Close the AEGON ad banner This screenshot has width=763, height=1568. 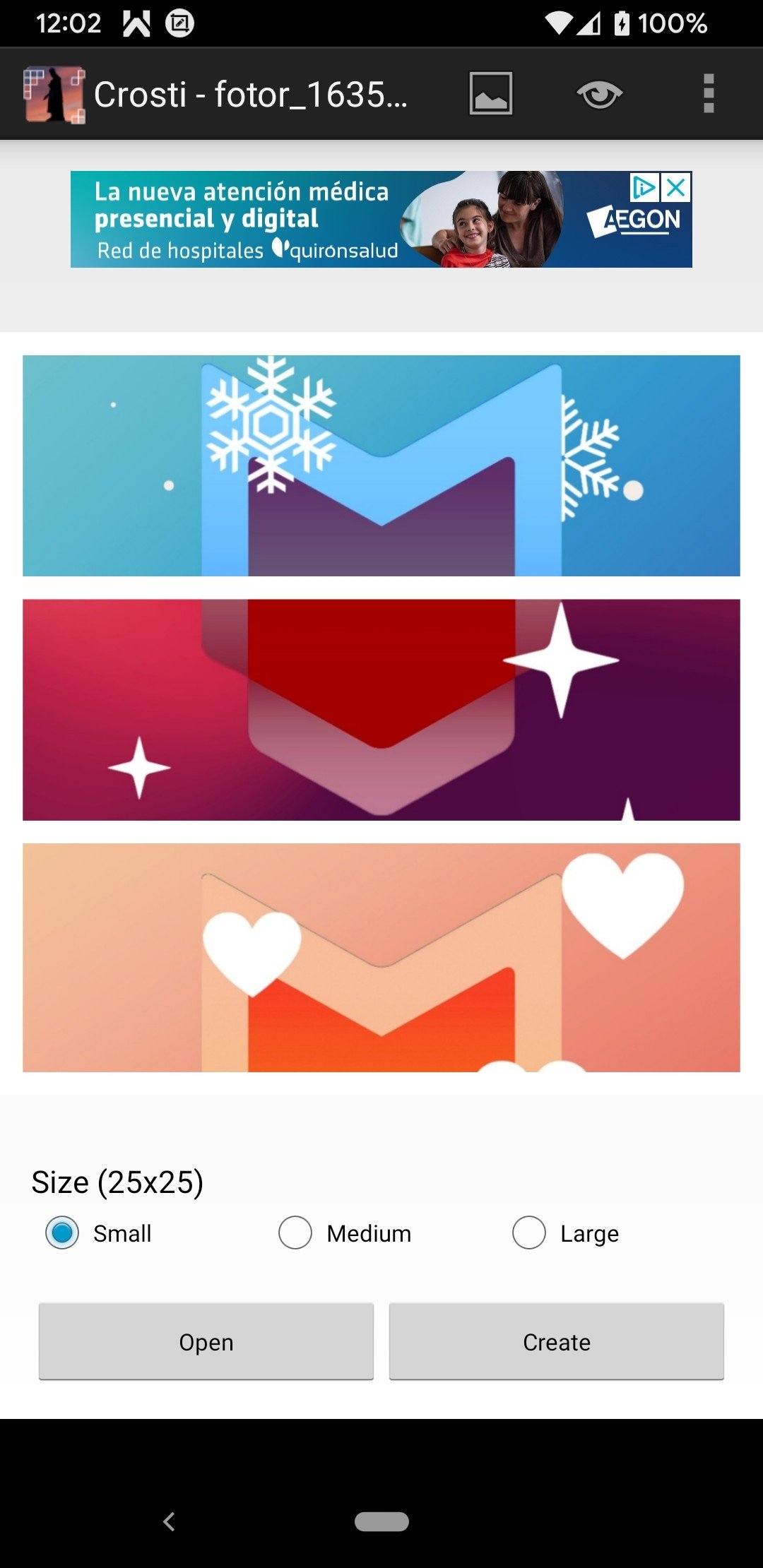click(676, 187)
